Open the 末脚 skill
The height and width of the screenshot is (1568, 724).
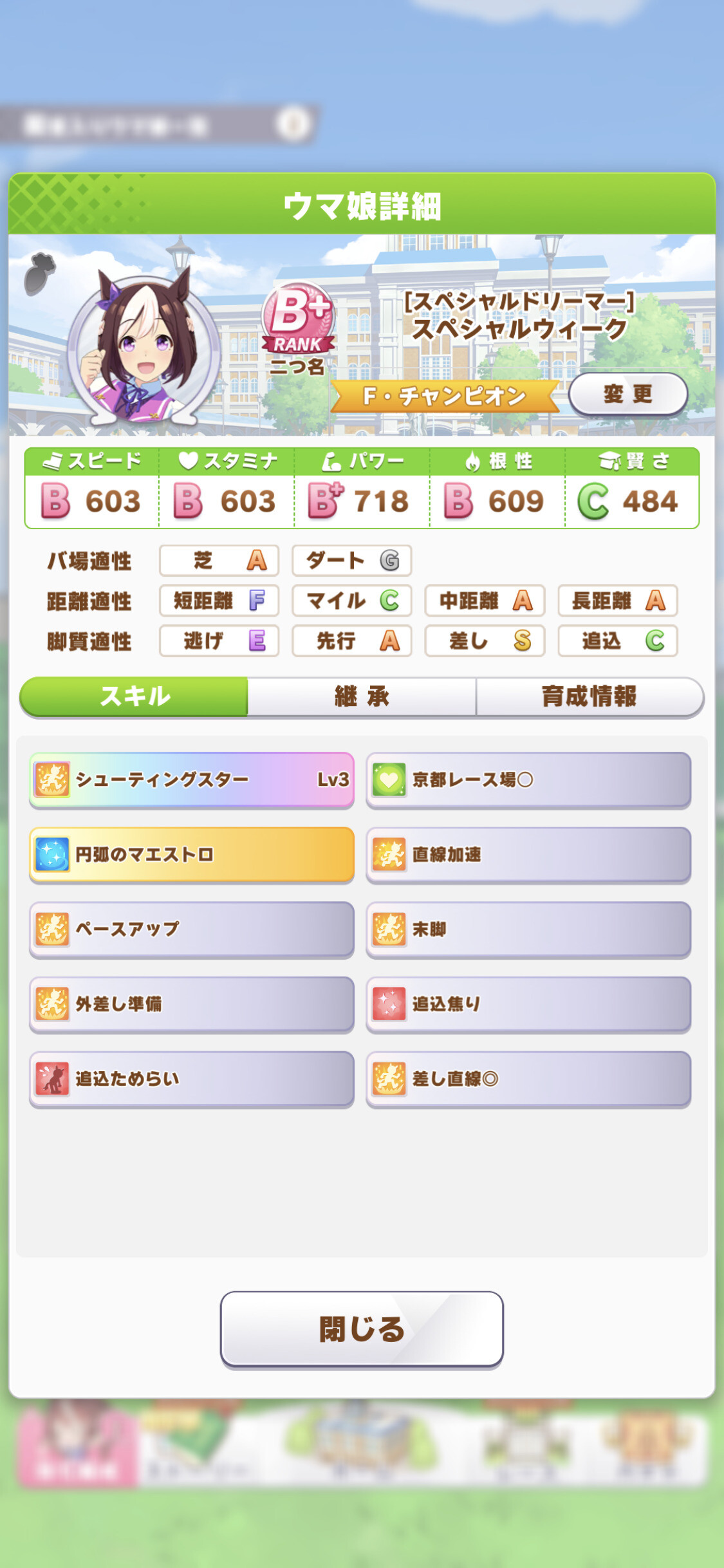click(528, 929)
